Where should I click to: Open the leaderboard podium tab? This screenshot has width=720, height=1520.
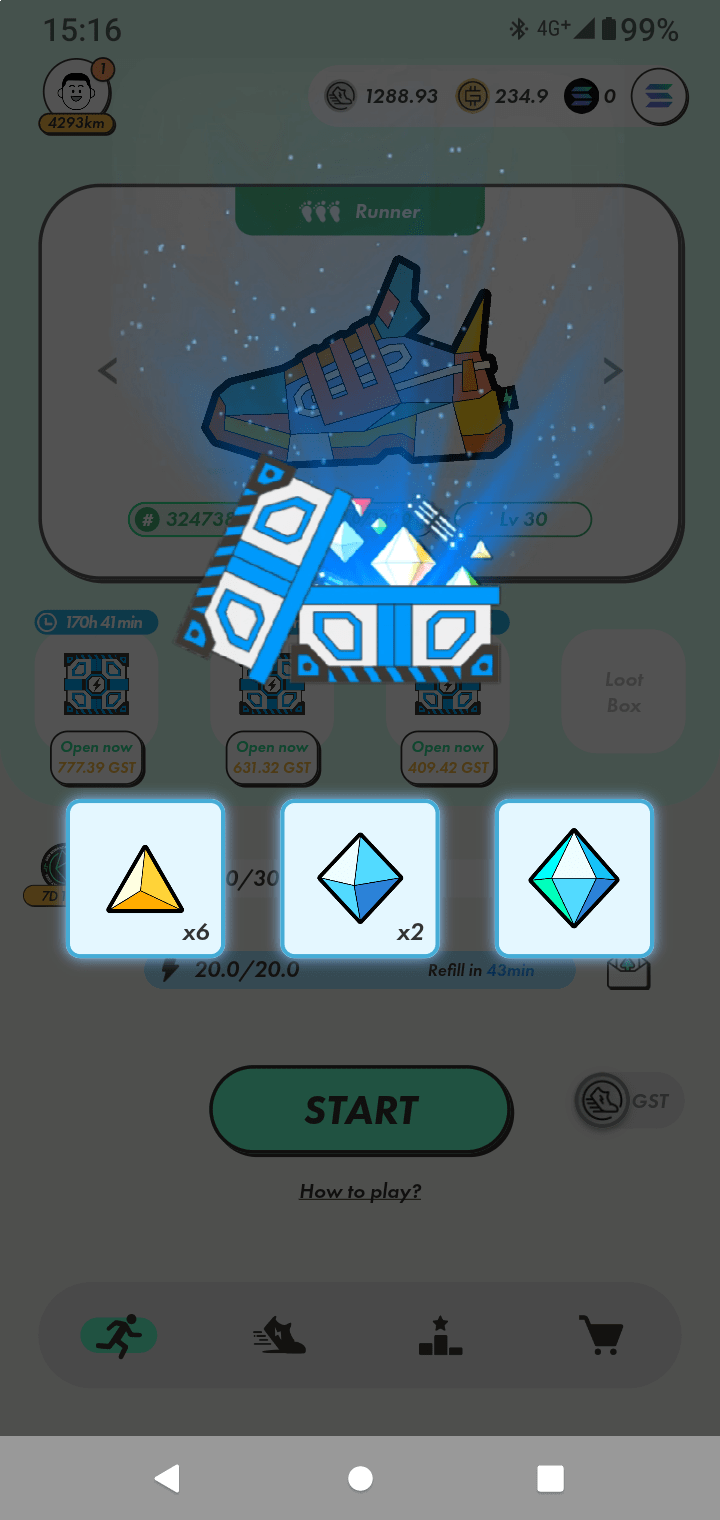441,1336
